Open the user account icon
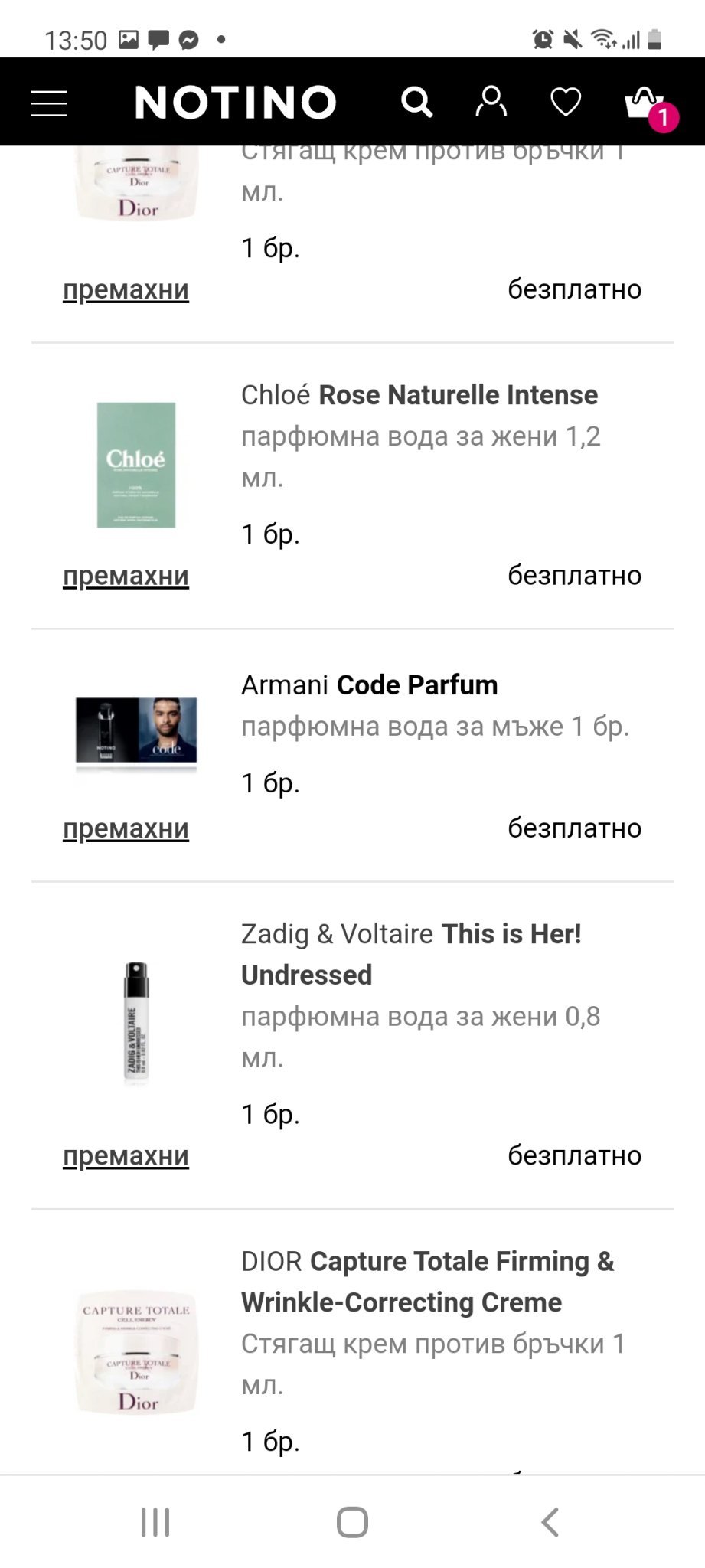The width and height of the screenshot is (705, 1568). pyautogui.click(x=491, y=102)
